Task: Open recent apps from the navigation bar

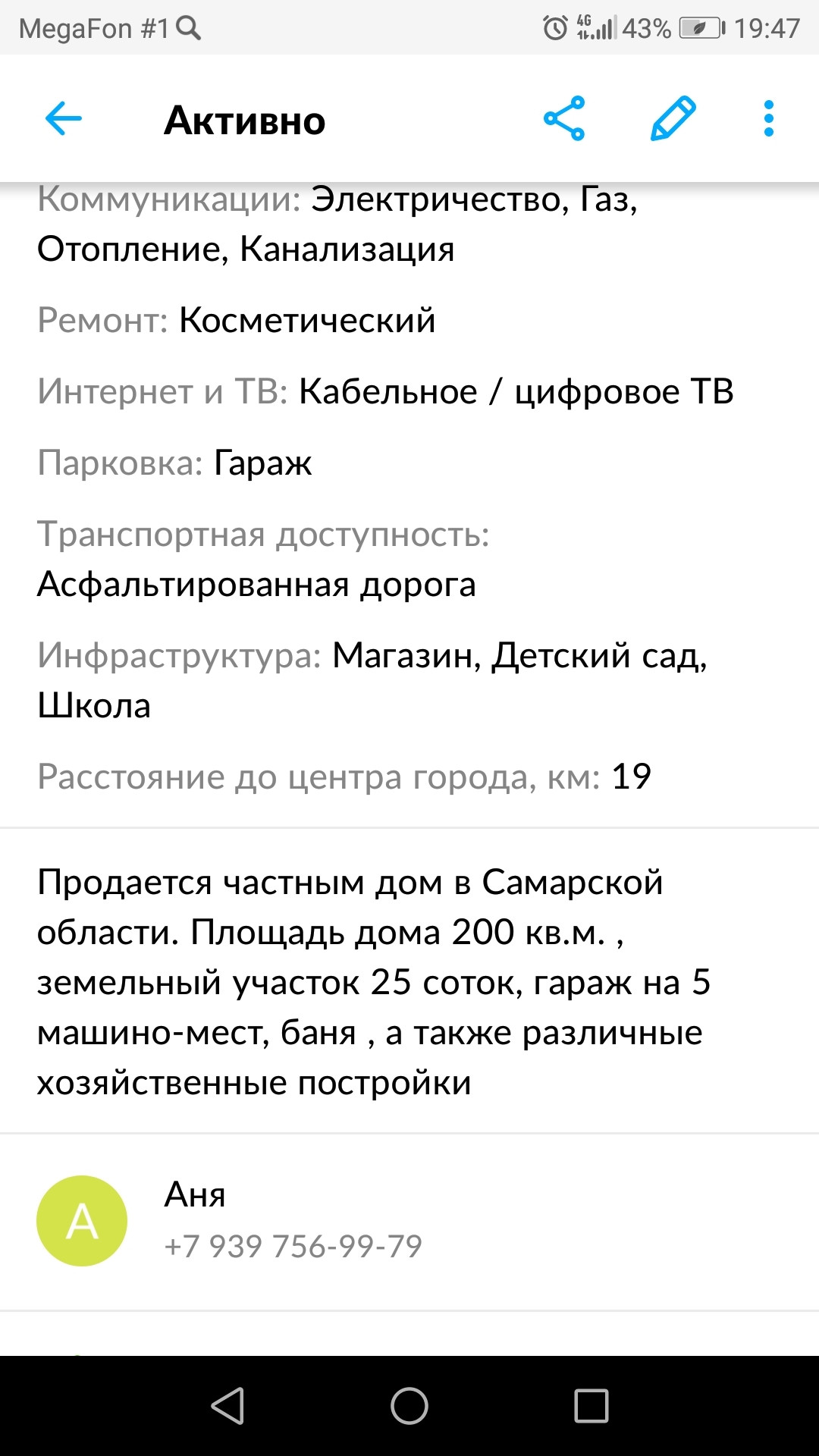Action: tap(591, 1406)
